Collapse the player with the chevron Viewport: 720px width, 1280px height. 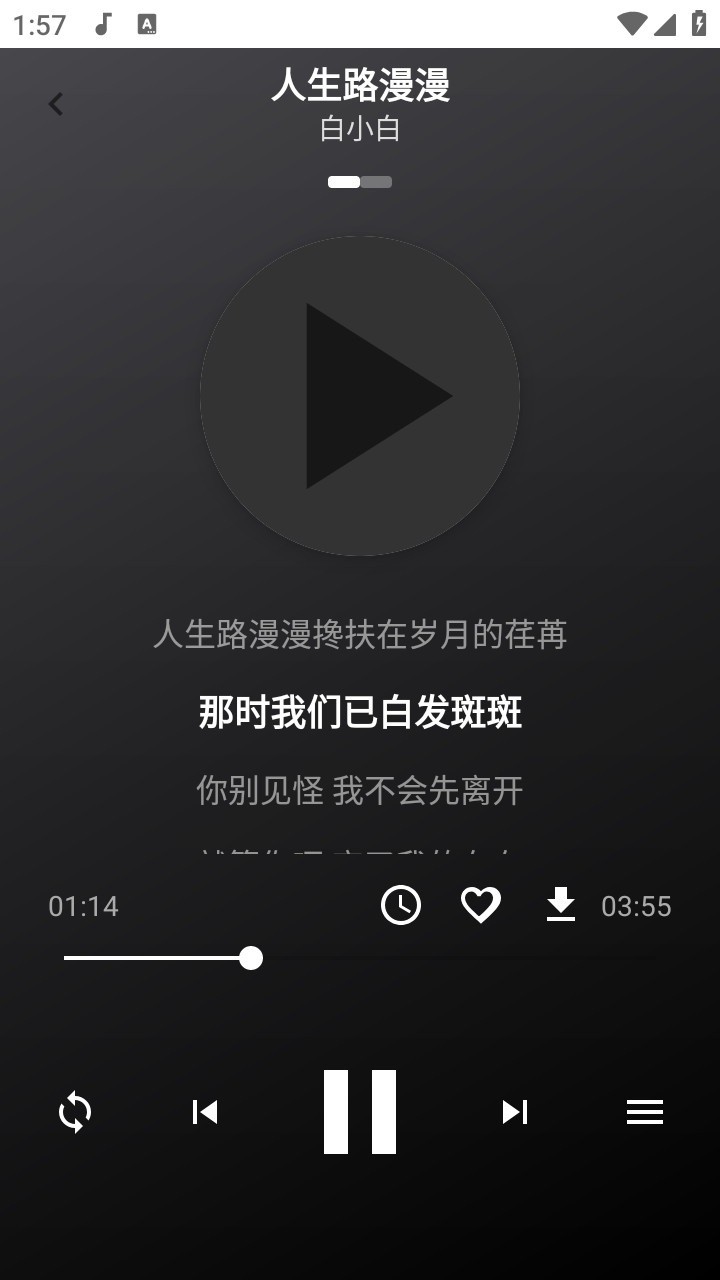click(x=56, y=104)
